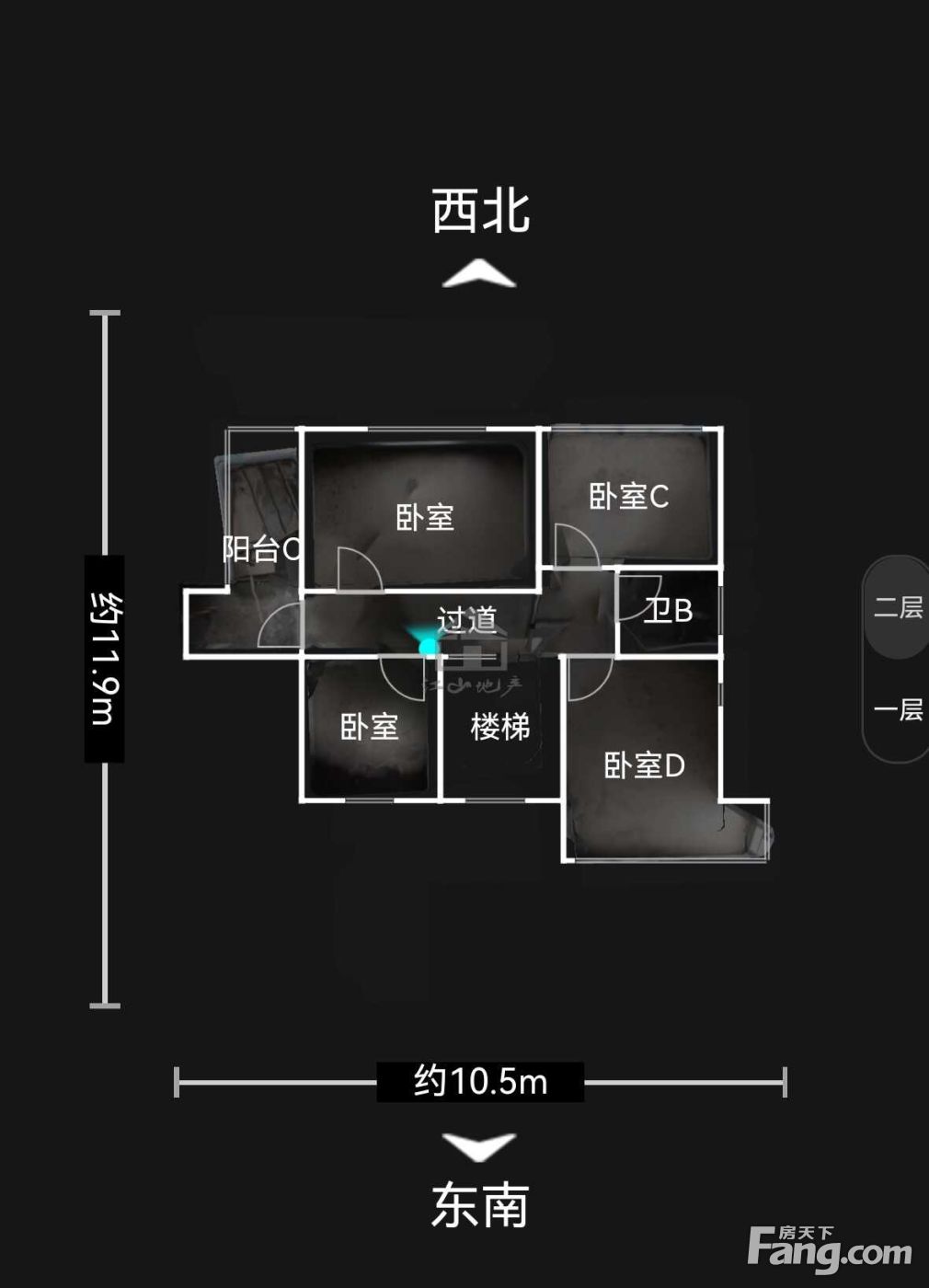This screenshot has height=1288, width=929.
Task: Open the 卫B bathroom view
Action: (x=668, y=610)
